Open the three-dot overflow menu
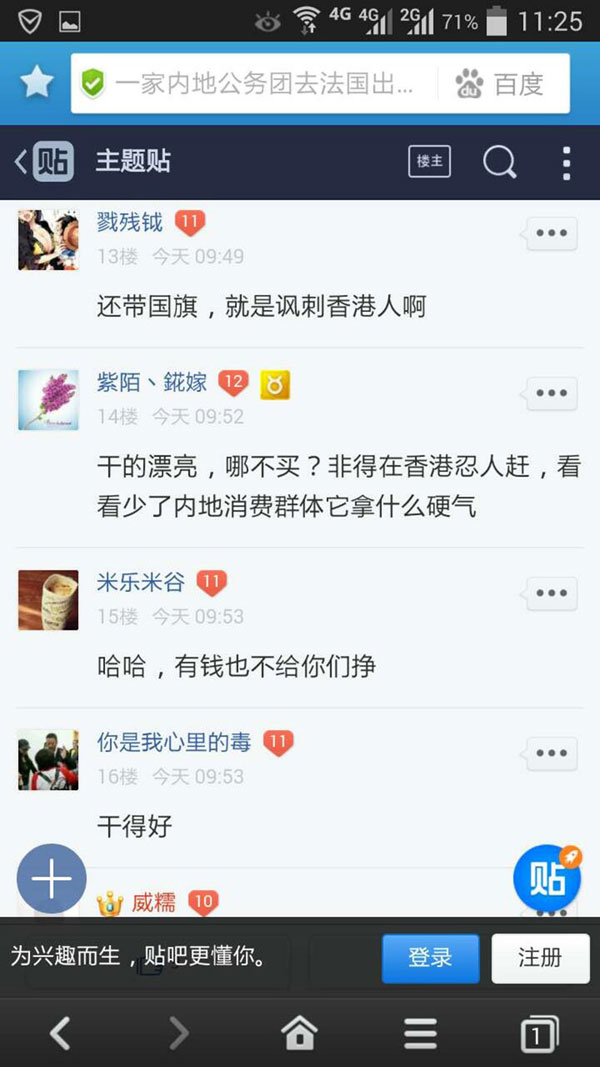 (566, 162)
